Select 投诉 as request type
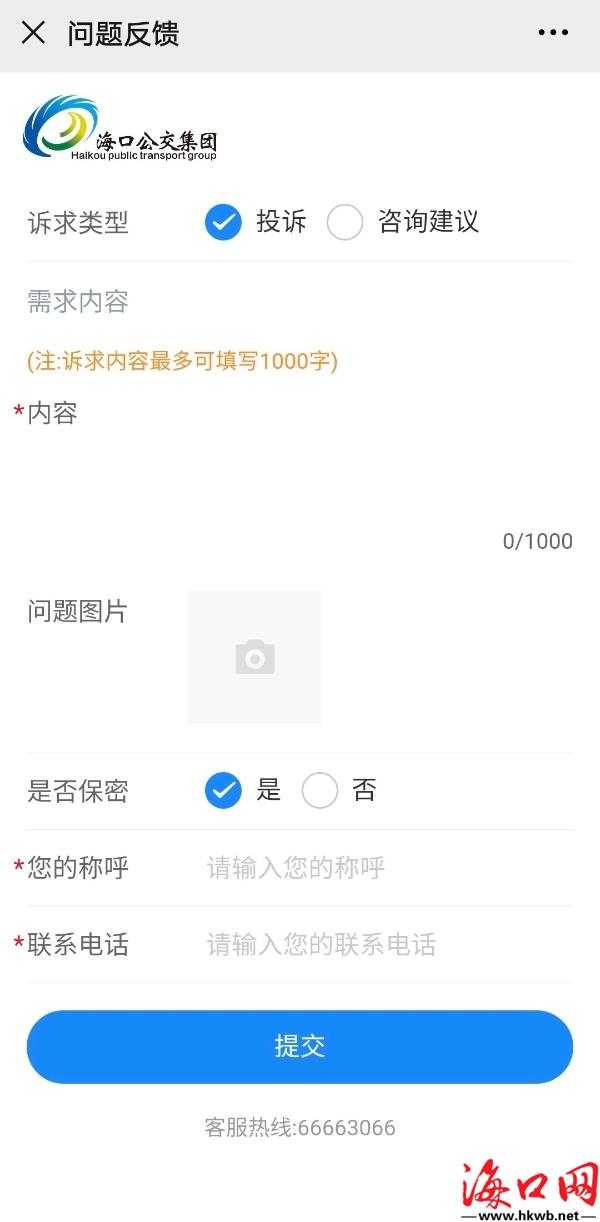This screenshot has height=1222, width=600. pos(224,222)
